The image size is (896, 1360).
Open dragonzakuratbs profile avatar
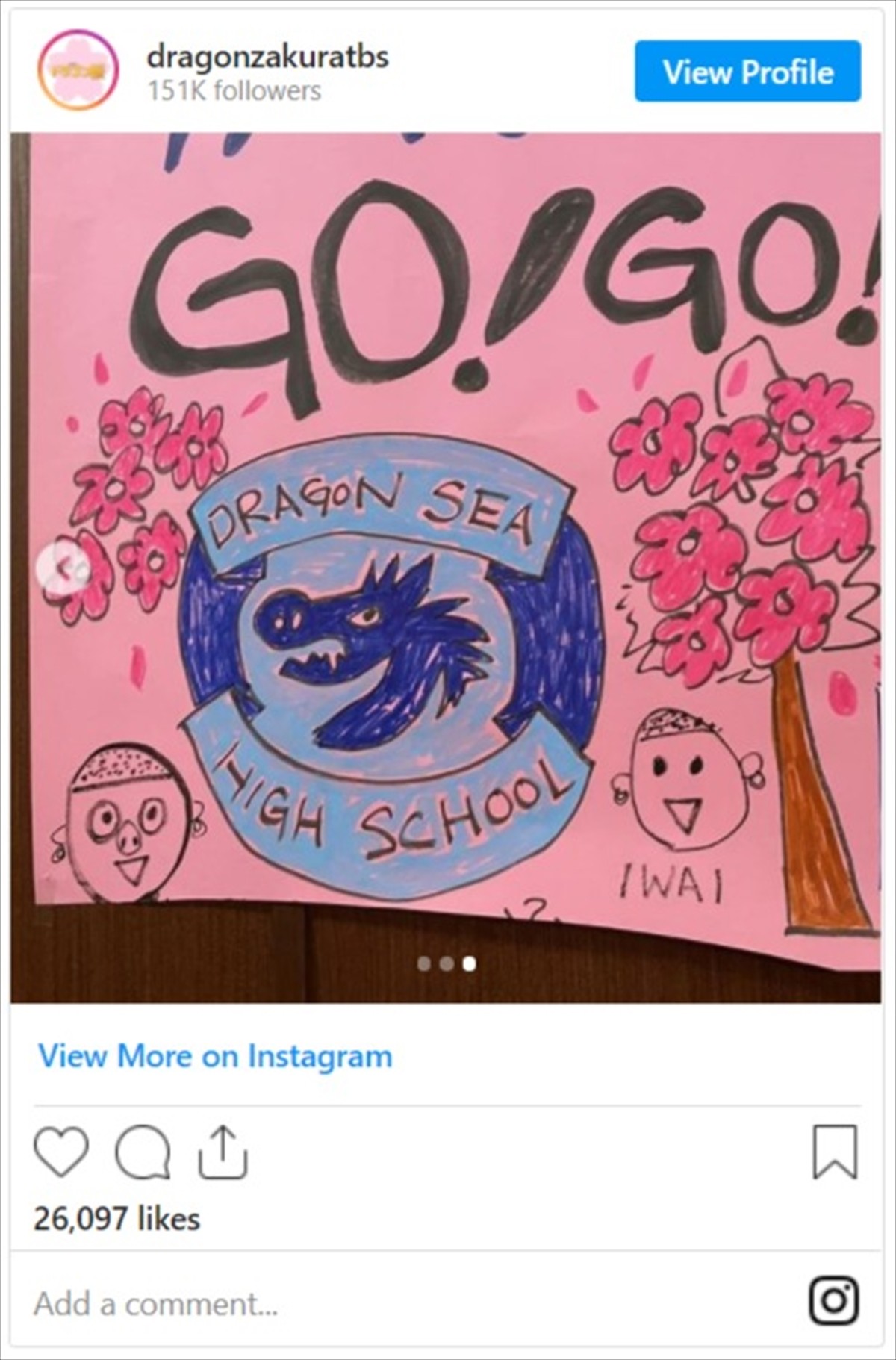pyautogui.click(x=78, y=71)
